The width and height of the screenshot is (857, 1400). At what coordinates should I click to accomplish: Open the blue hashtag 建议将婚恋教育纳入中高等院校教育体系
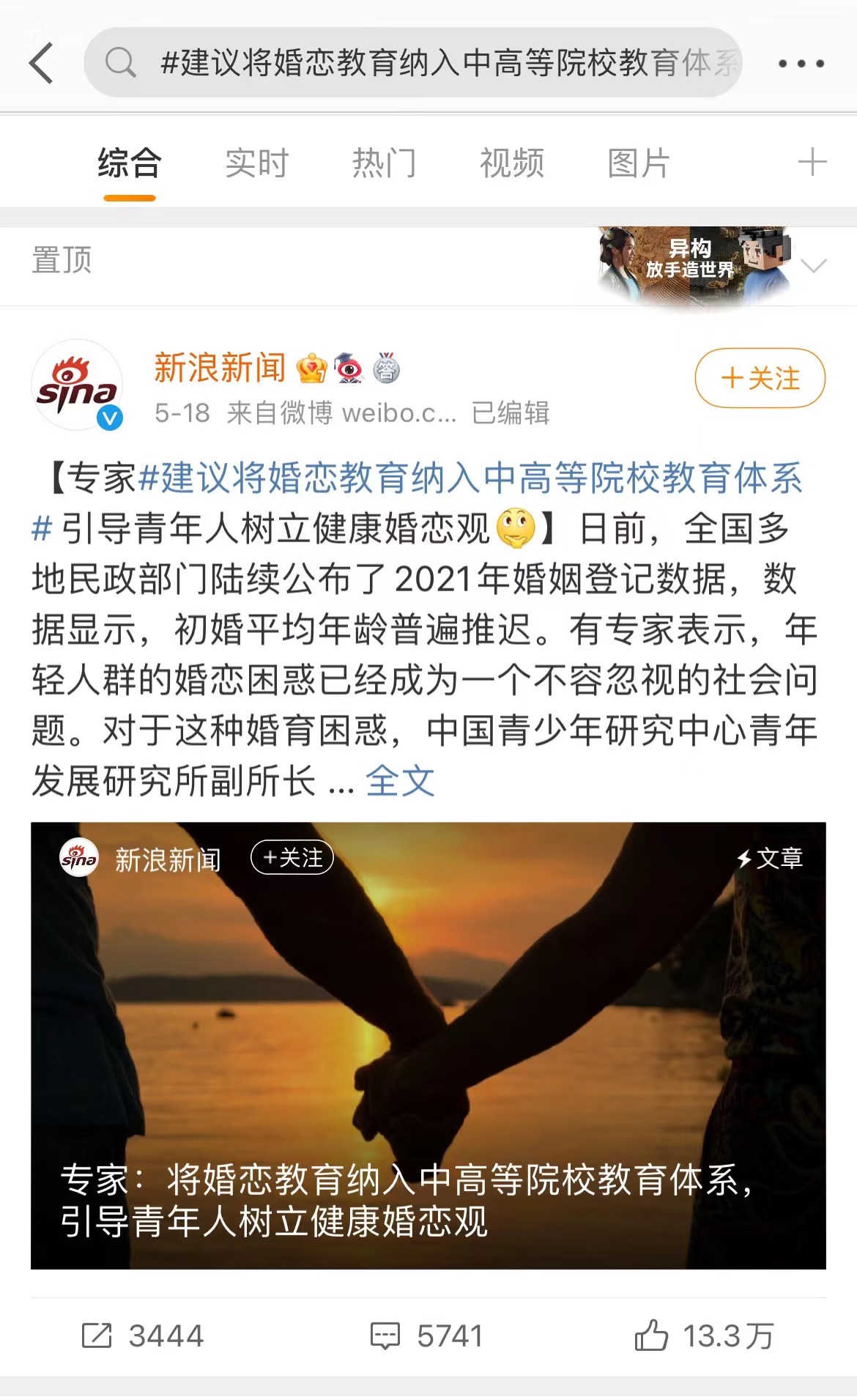coord(469,479)
